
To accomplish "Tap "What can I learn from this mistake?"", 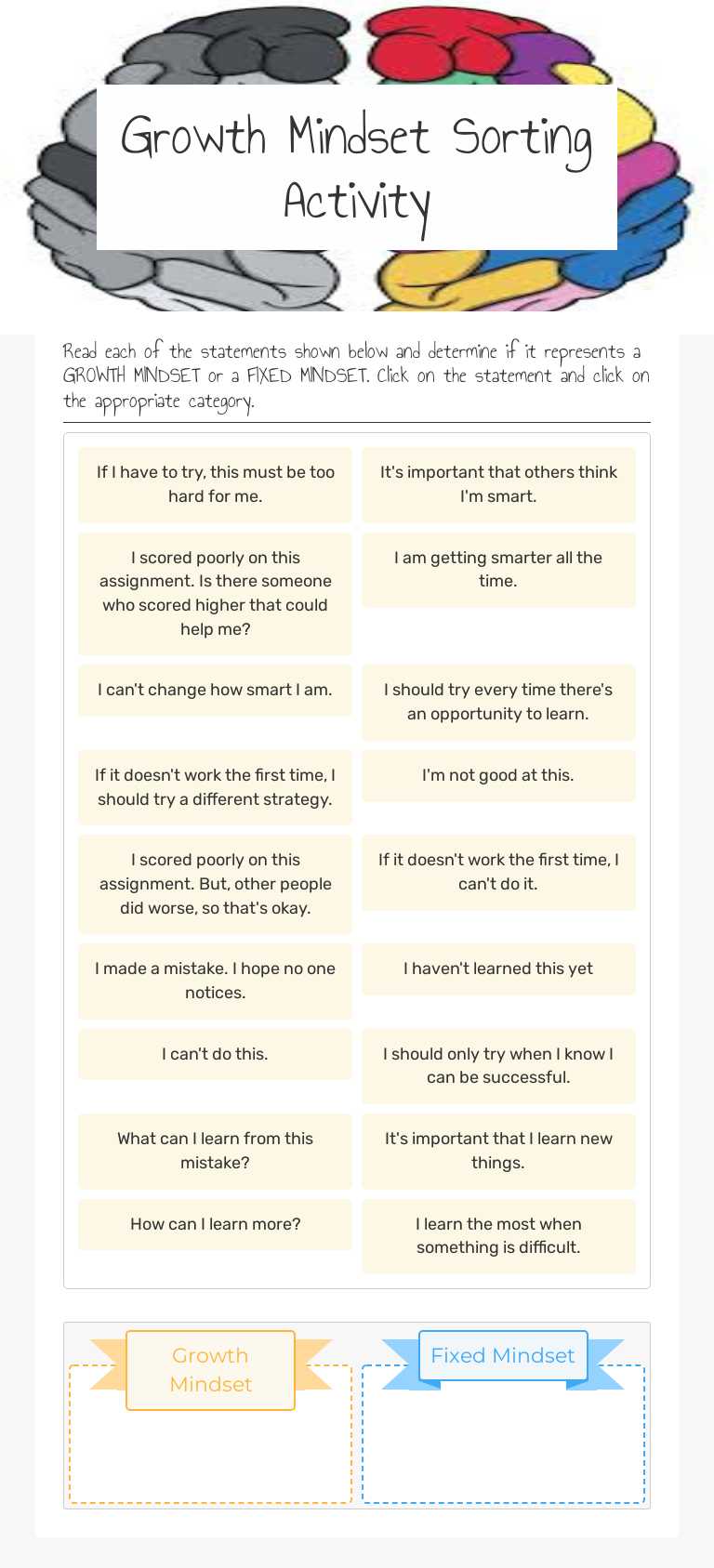I will click(x=215, y=1151).
